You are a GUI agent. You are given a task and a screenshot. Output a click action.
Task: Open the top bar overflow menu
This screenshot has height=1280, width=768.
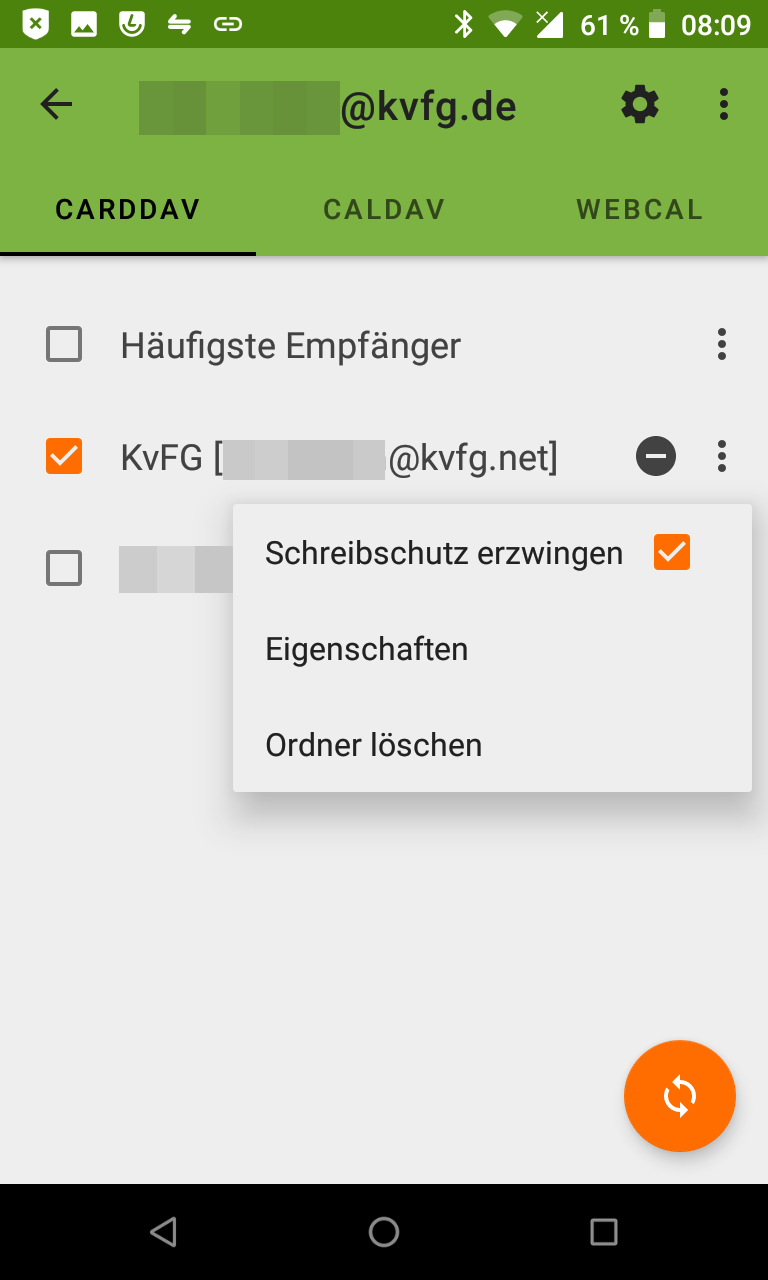coord(723,104)
